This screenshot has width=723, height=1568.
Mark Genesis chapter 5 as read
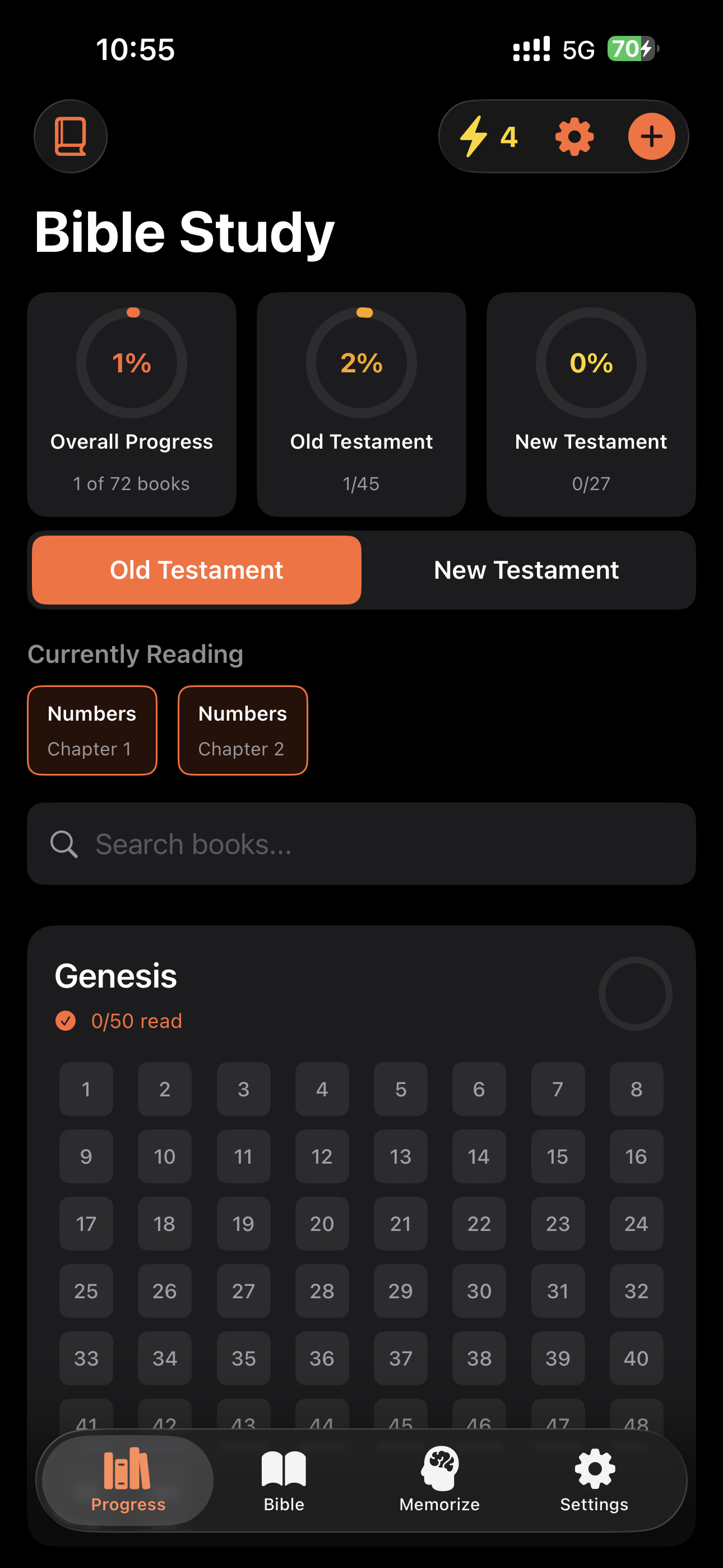(400, 1090)
